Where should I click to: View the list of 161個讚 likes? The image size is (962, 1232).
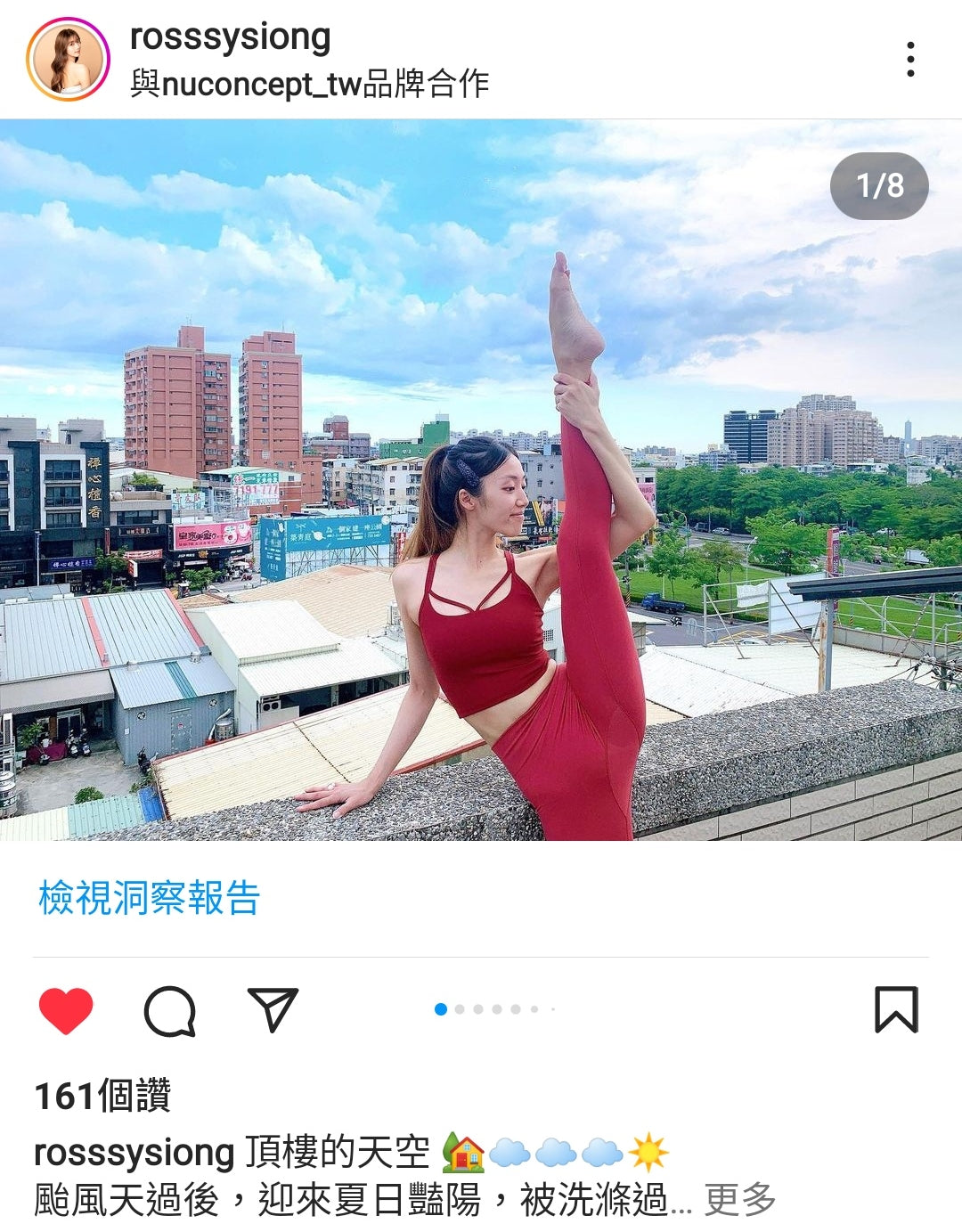102,1096
